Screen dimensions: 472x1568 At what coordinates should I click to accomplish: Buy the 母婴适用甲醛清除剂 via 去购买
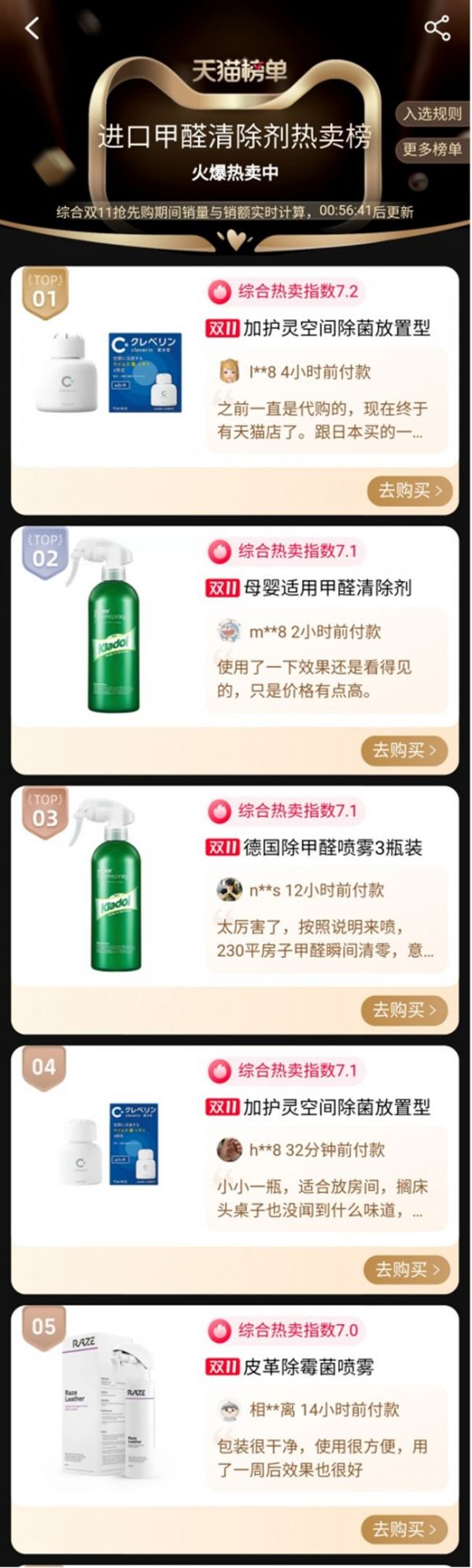[x=404, y=750]
